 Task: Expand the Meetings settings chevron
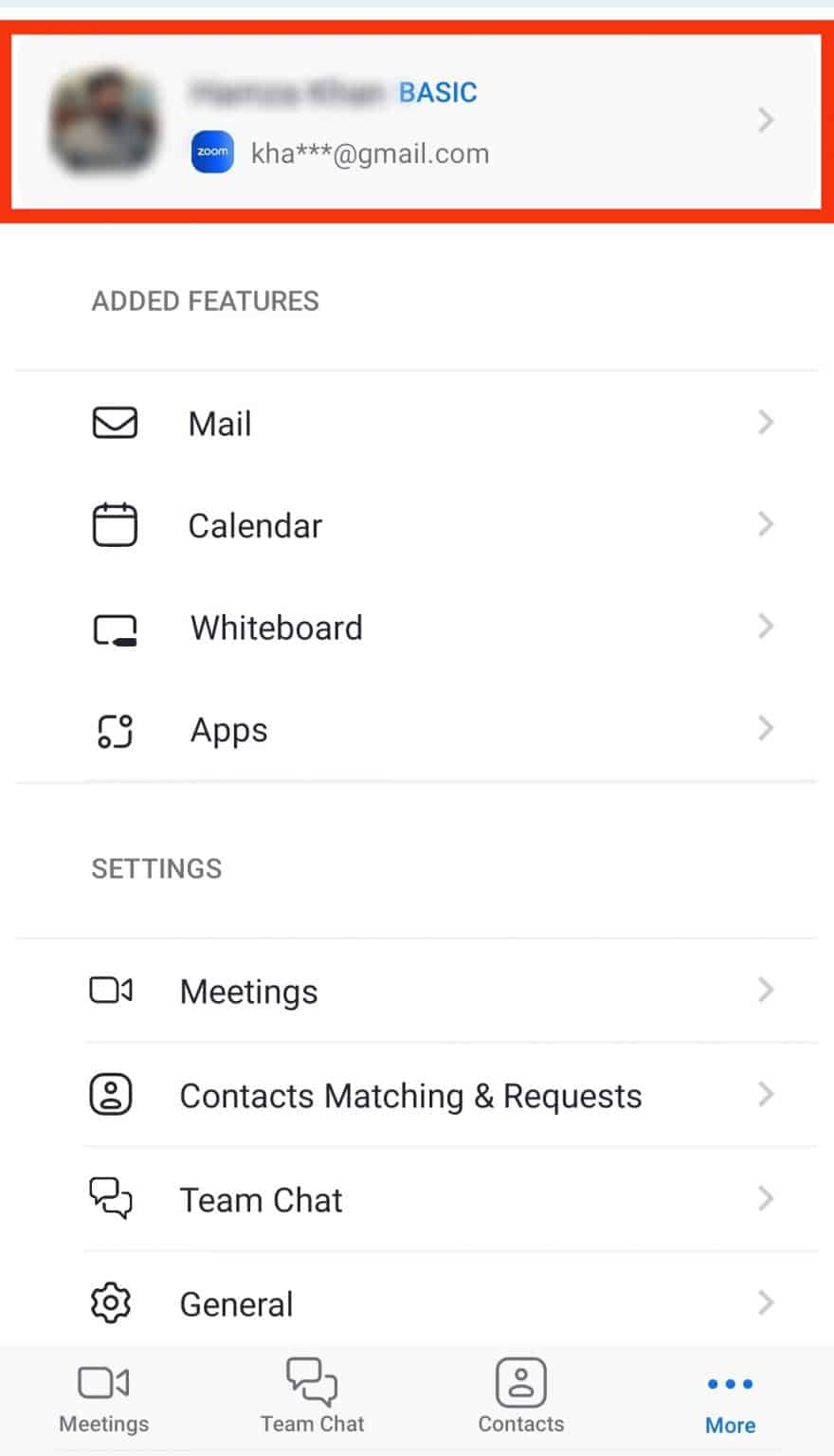click(766, 990)
